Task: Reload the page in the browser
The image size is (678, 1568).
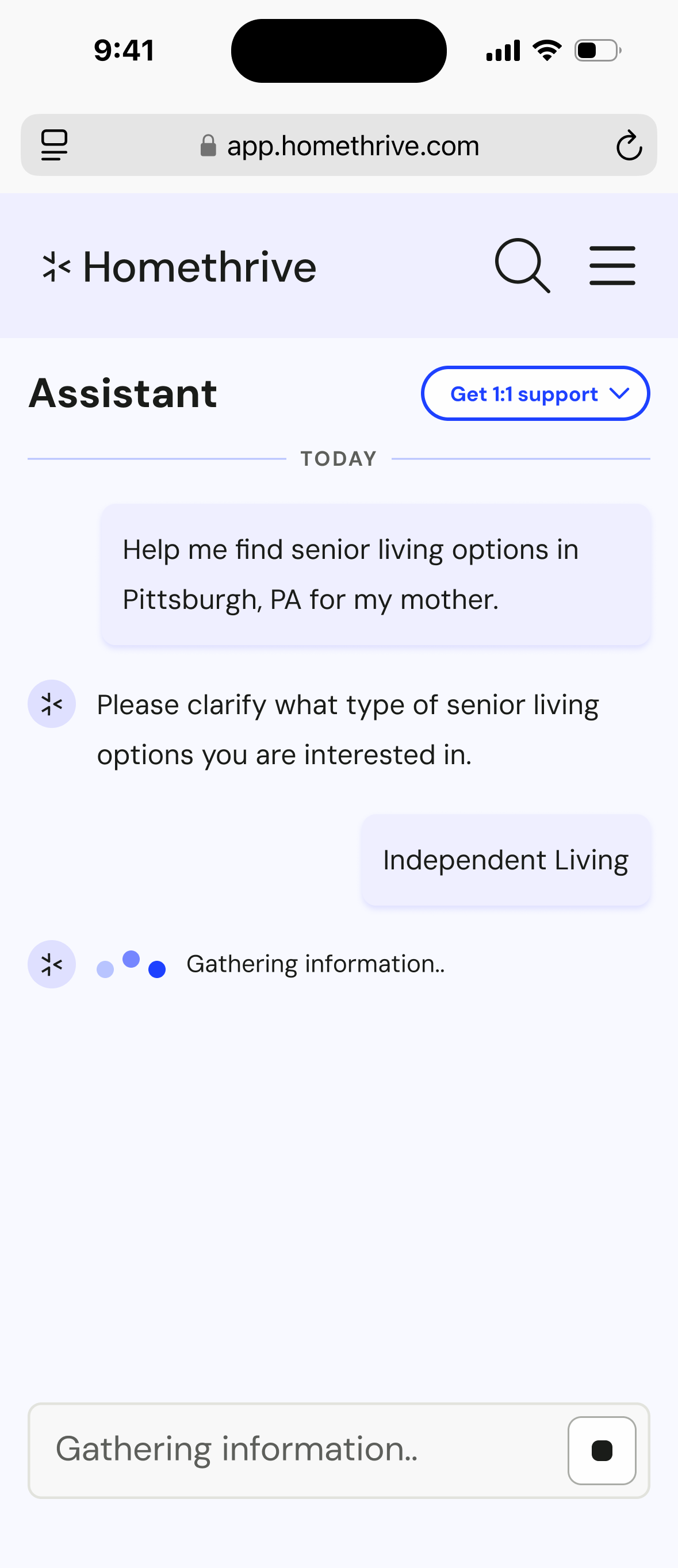Action: (x=629, y=146)
